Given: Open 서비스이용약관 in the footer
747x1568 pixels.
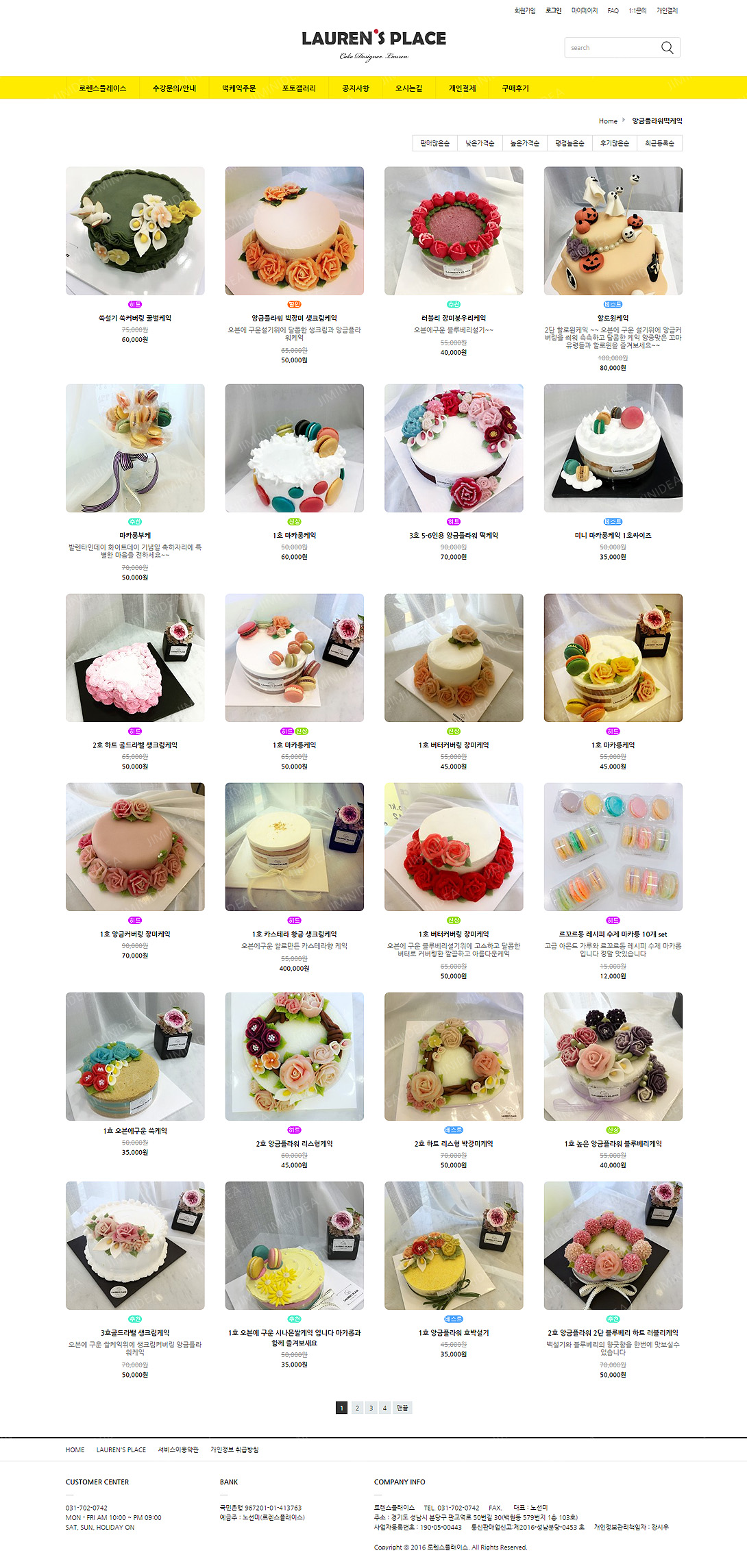Looking at the screenshot, I should point(178,1449).
